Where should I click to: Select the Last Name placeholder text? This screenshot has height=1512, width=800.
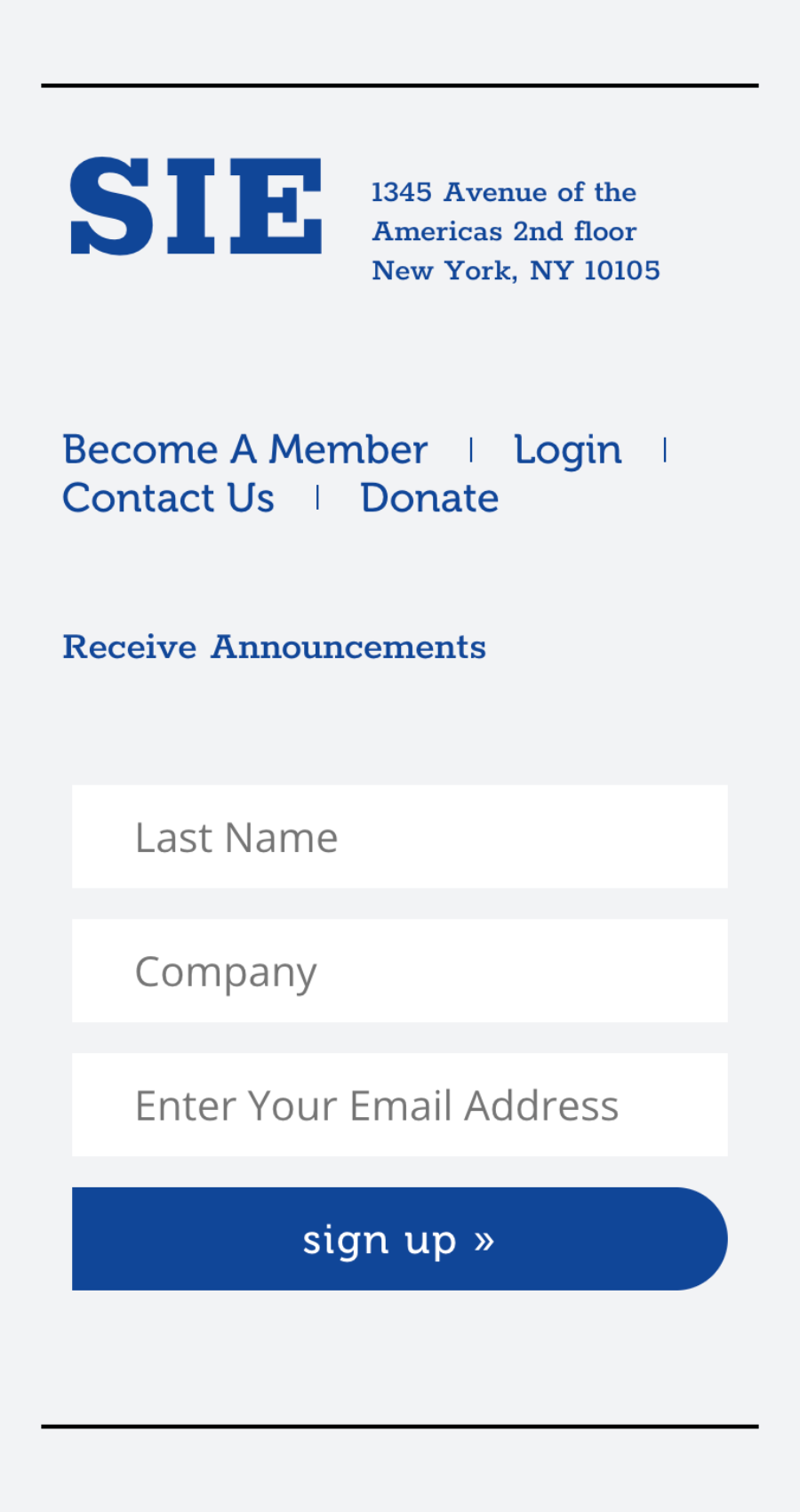[x=236, y=837]
